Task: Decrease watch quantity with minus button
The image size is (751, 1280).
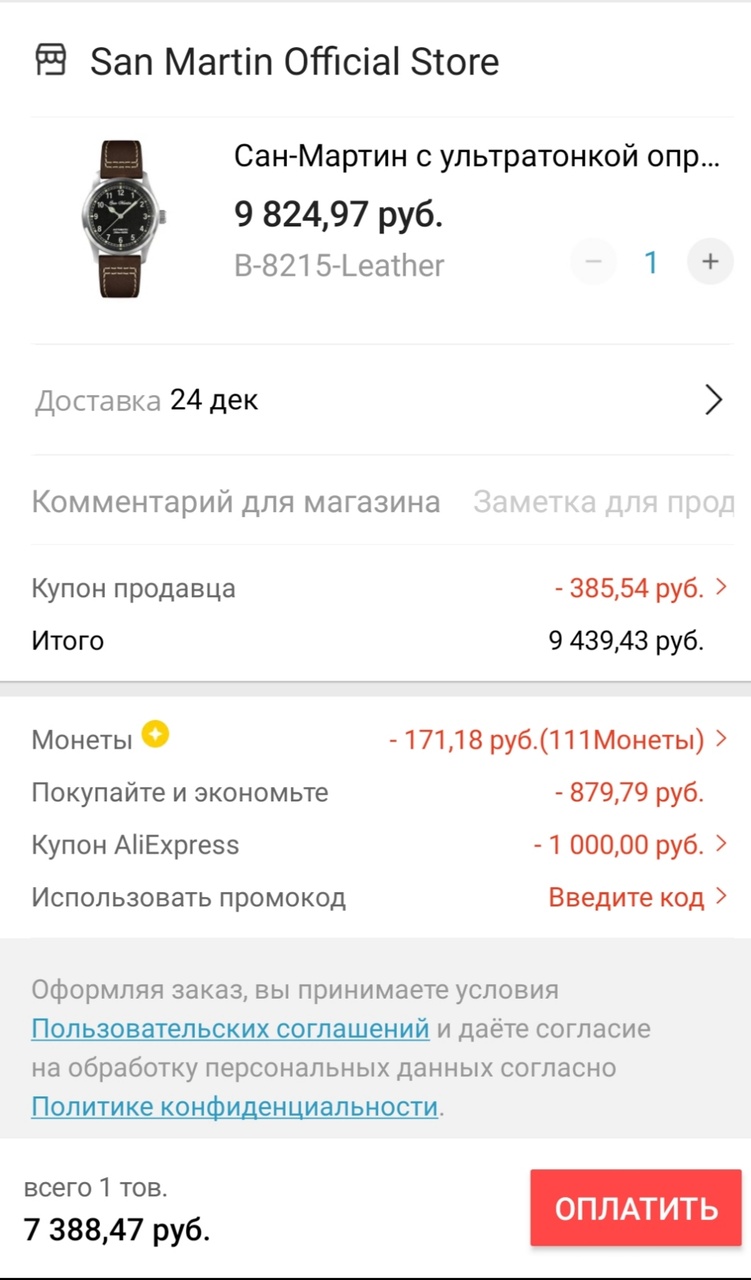Action: 594,263
